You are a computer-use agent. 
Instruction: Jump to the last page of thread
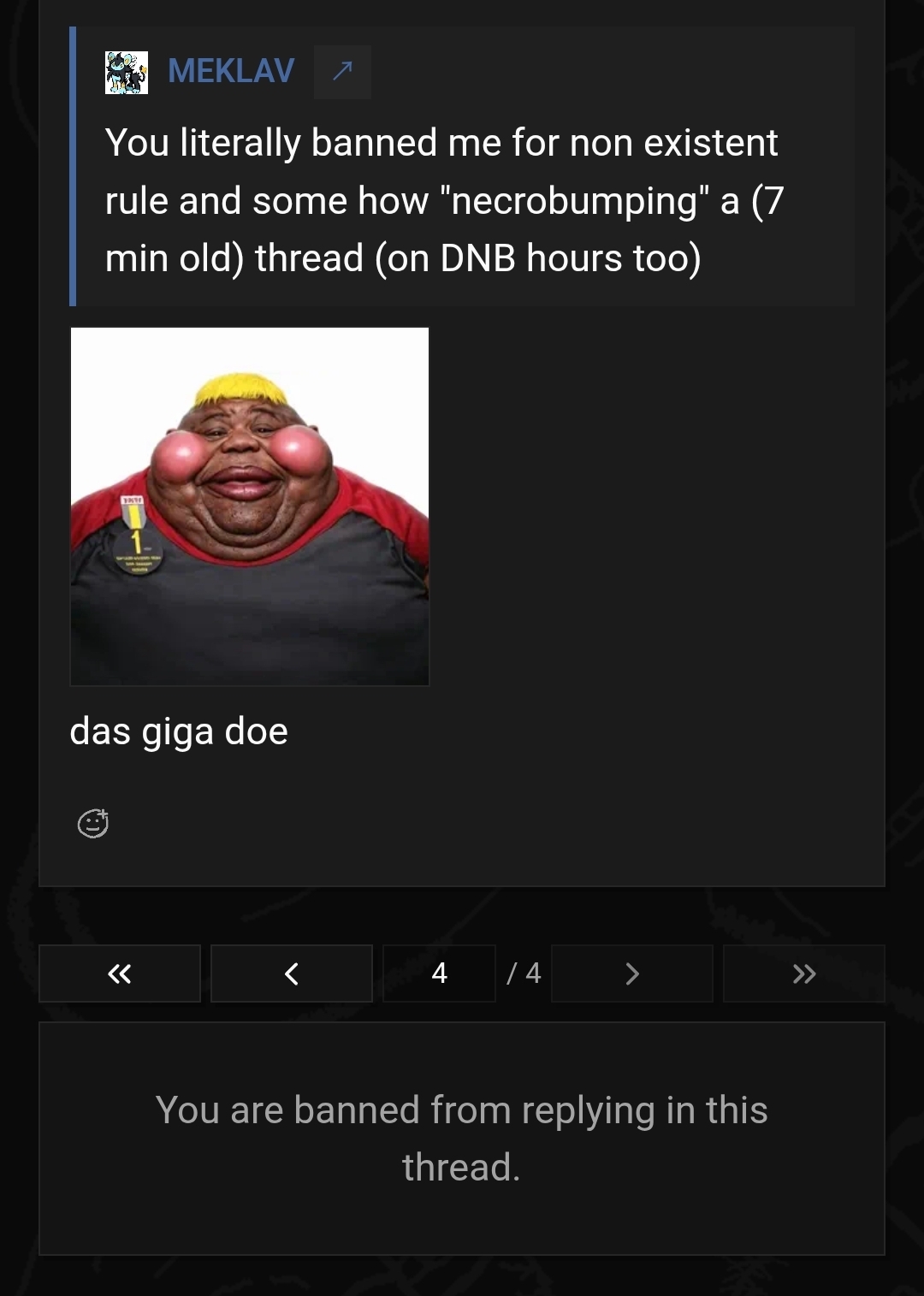pyautogui.click(x=804, y=973)
